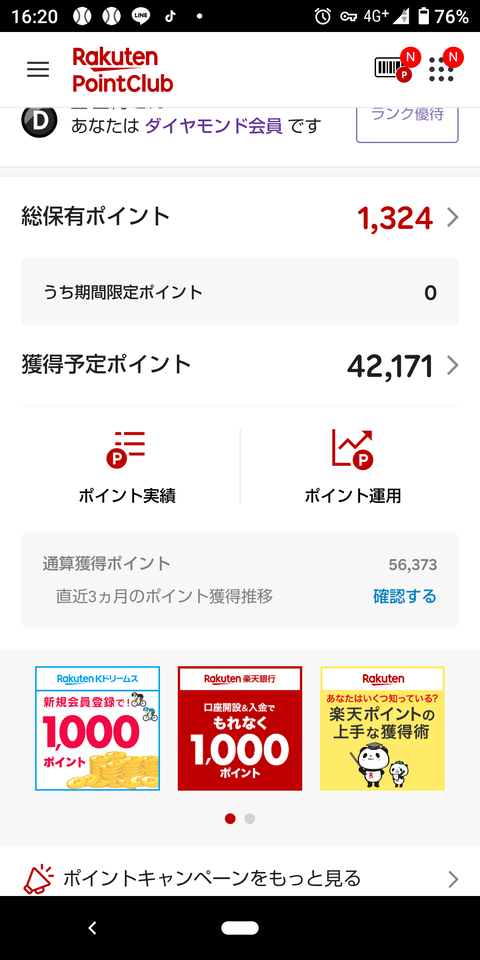Open ポイントキャンペーンをもっと見る
The height and width of the screenshot is (960, 480).
tap(240, 879)
